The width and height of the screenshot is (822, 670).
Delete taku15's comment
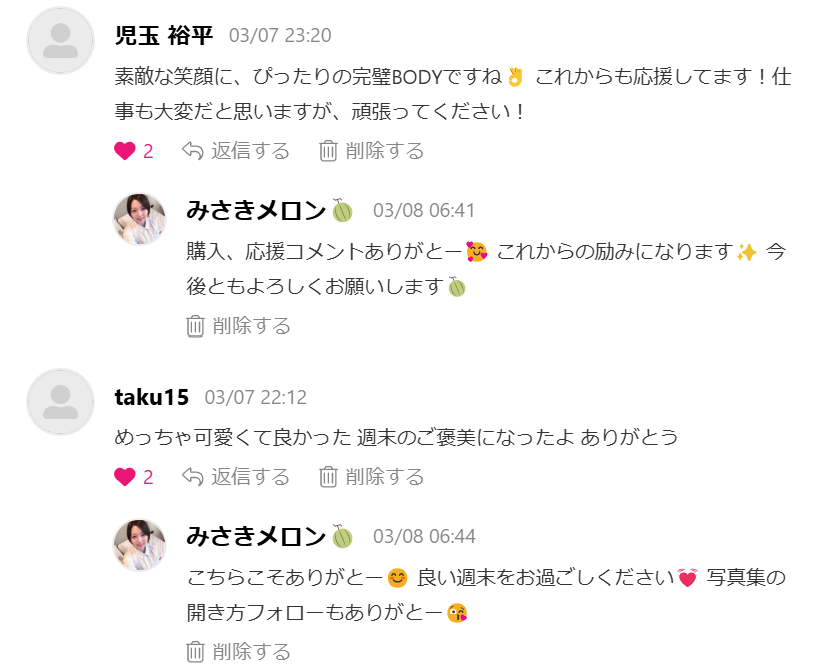371,477
